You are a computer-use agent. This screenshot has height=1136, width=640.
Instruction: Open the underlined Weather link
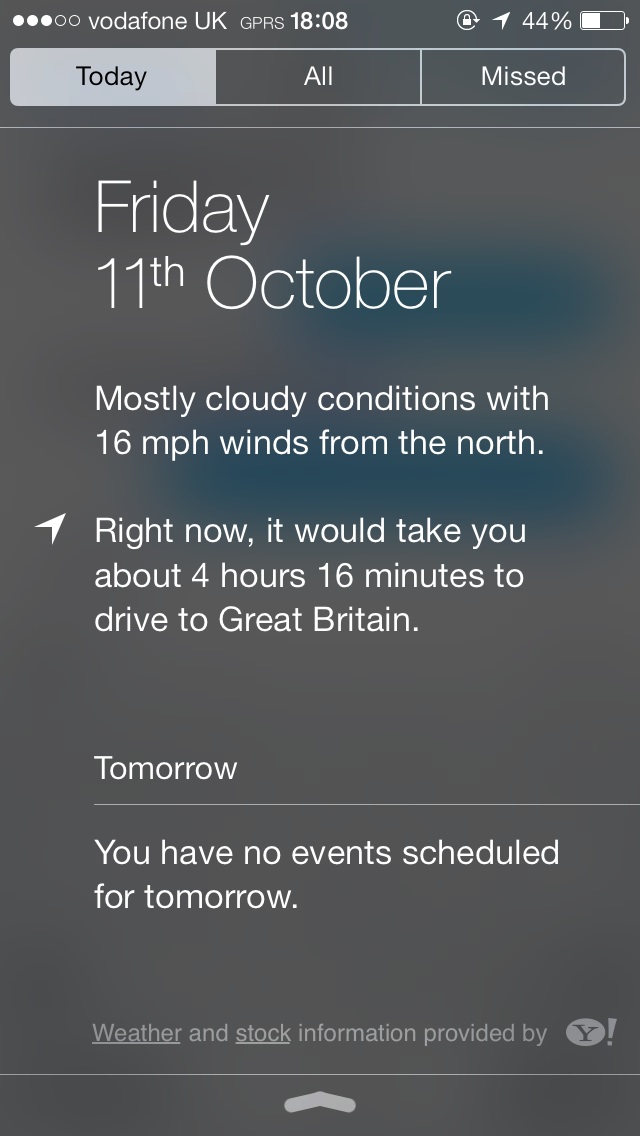(136, 1032)
